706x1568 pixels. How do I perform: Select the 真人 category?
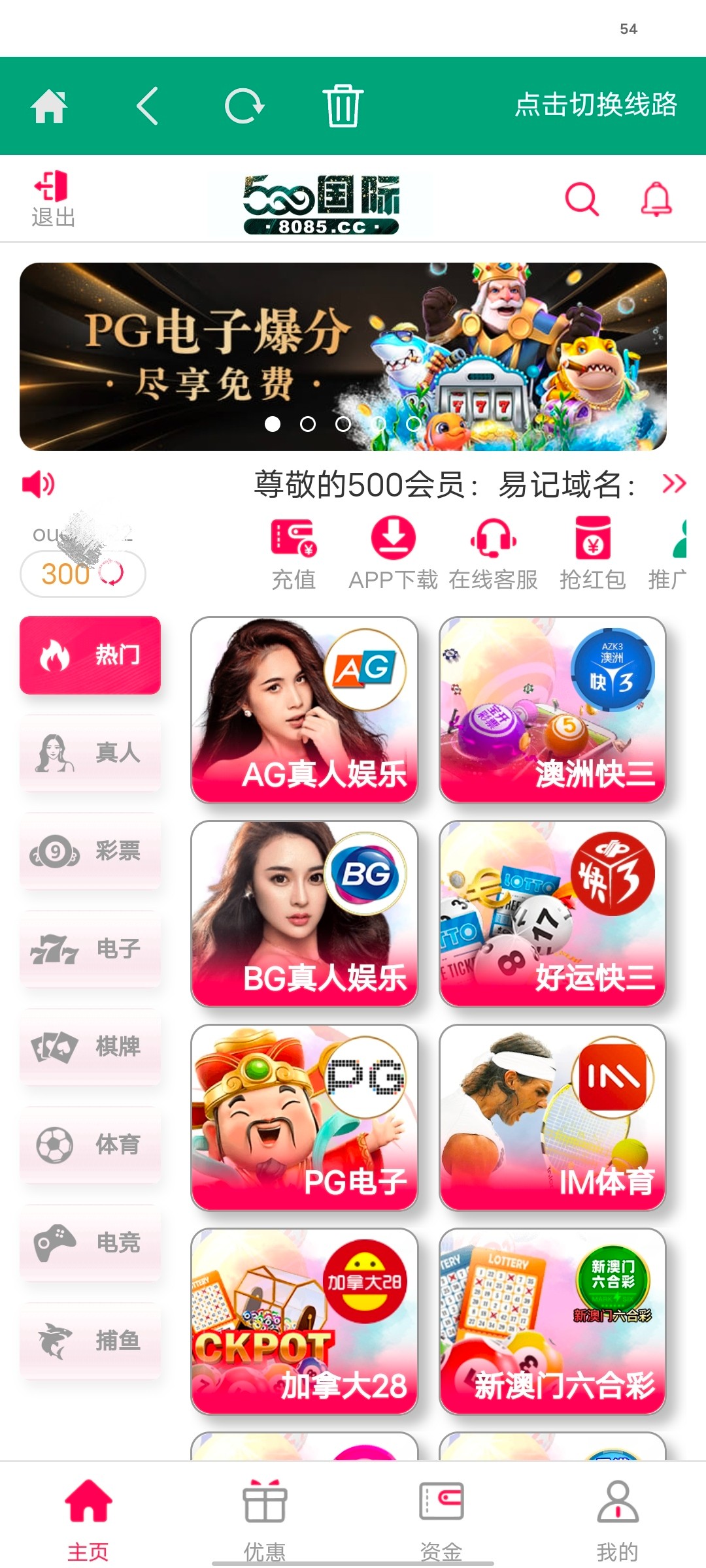(90, 753)
